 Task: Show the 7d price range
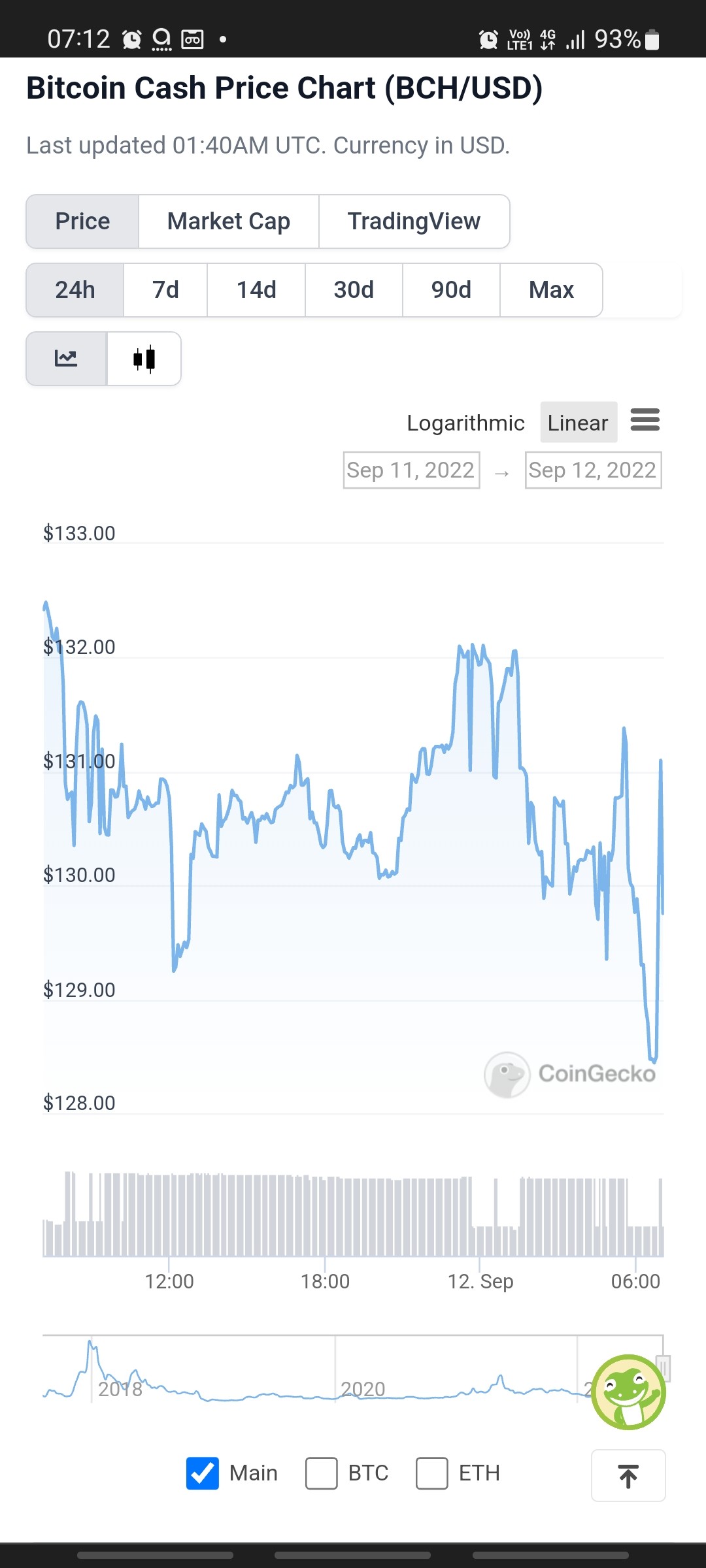pos(165,290)
